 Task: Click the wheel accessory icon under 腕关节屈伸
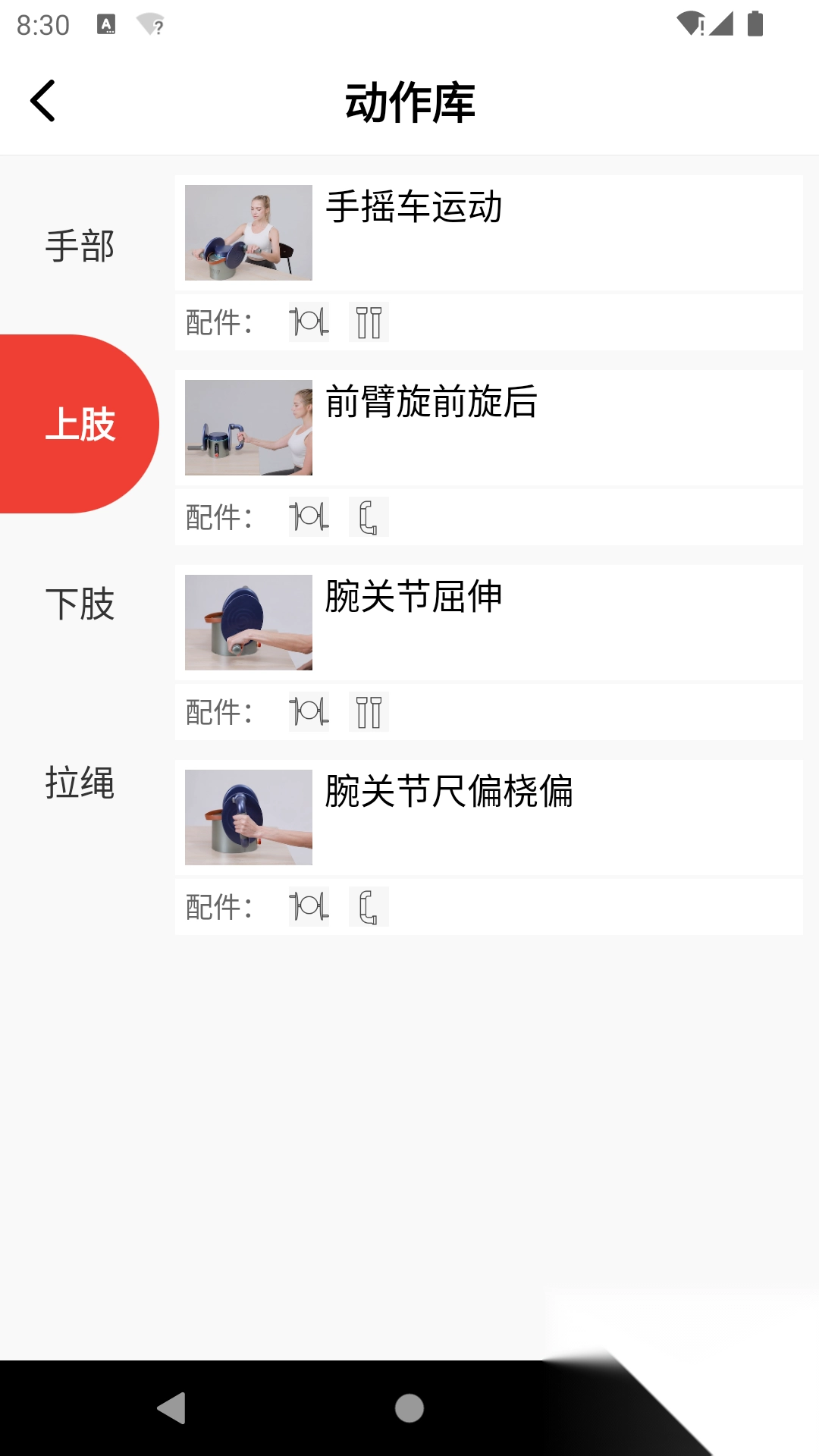[308, 711]
